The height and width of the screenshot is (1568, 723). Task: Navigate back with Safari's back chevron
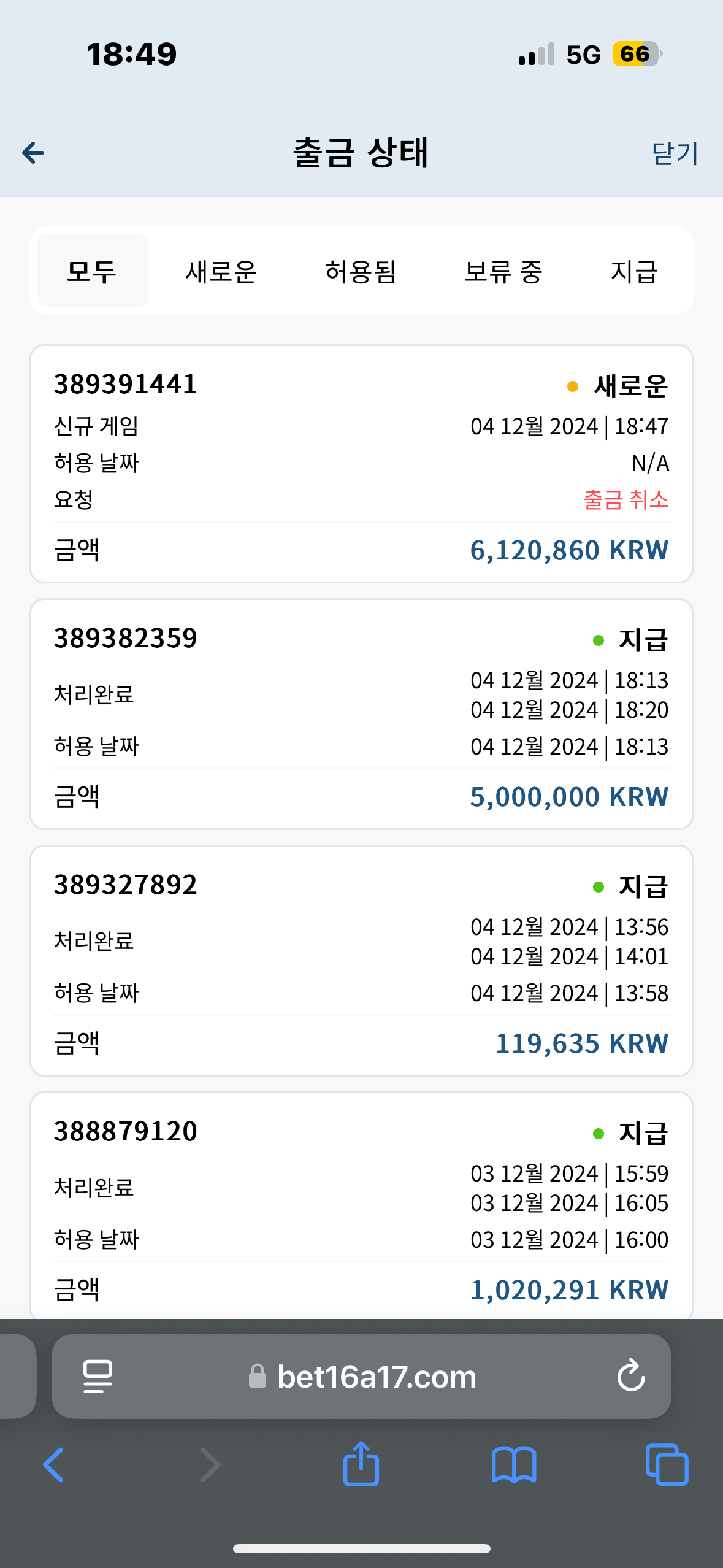click(x=54, y=1464)
